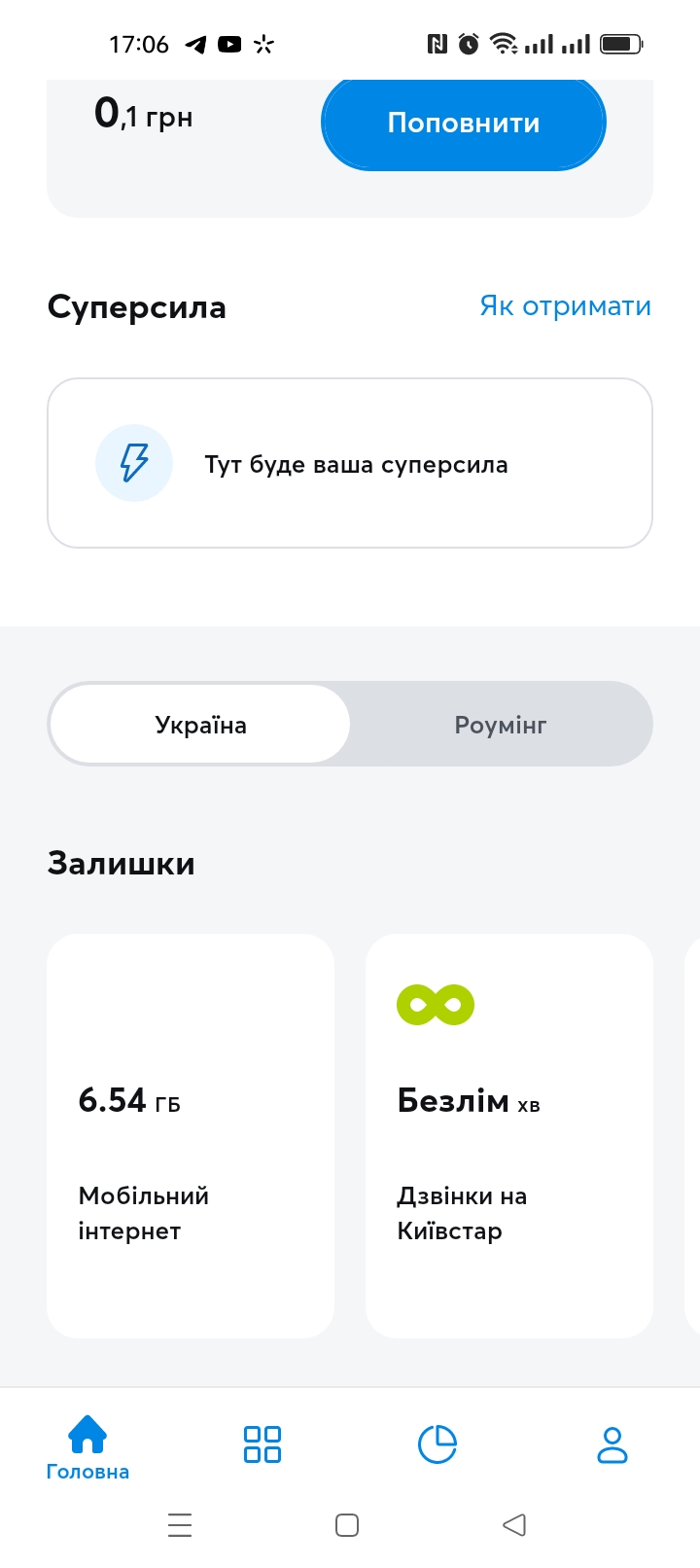700x1568 pixels.
Task: View the Дзвінки на Київстар card
Action: pos(508,1136)
